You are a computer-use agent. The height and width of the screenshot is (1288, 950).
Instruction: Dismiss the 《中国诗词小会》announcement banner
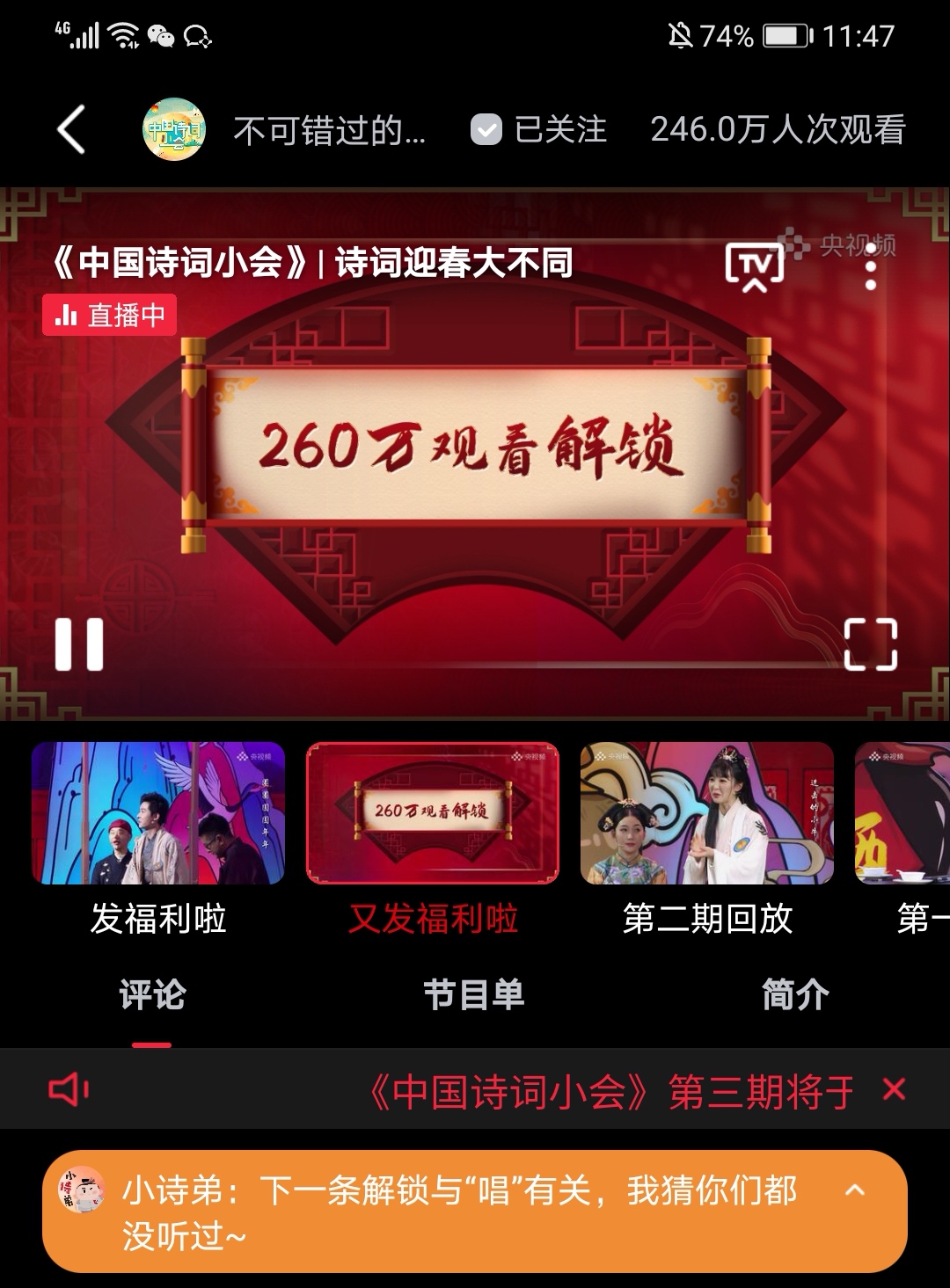[x=894, y=1090]
